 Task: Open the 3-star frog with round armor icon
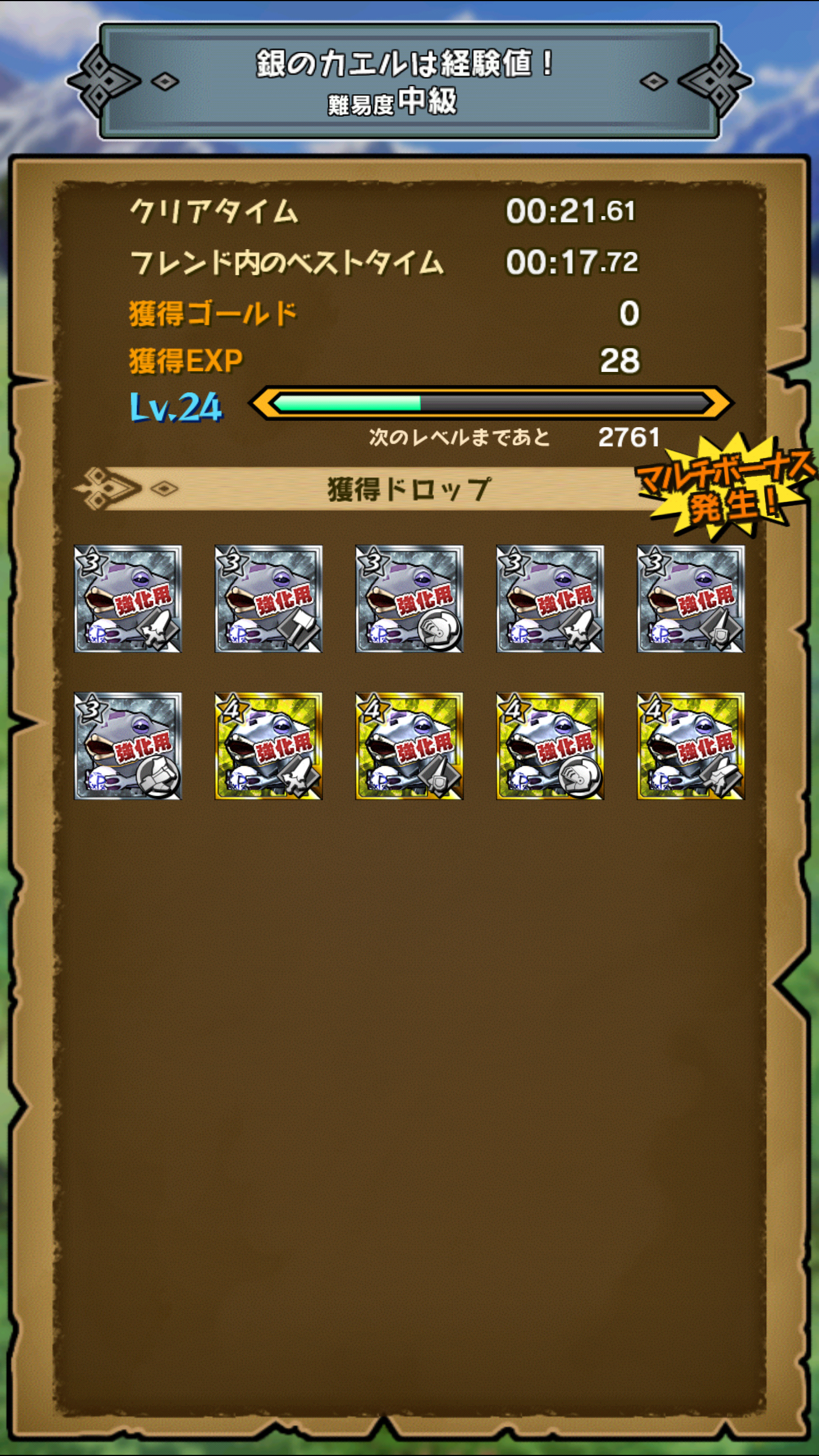127,746
